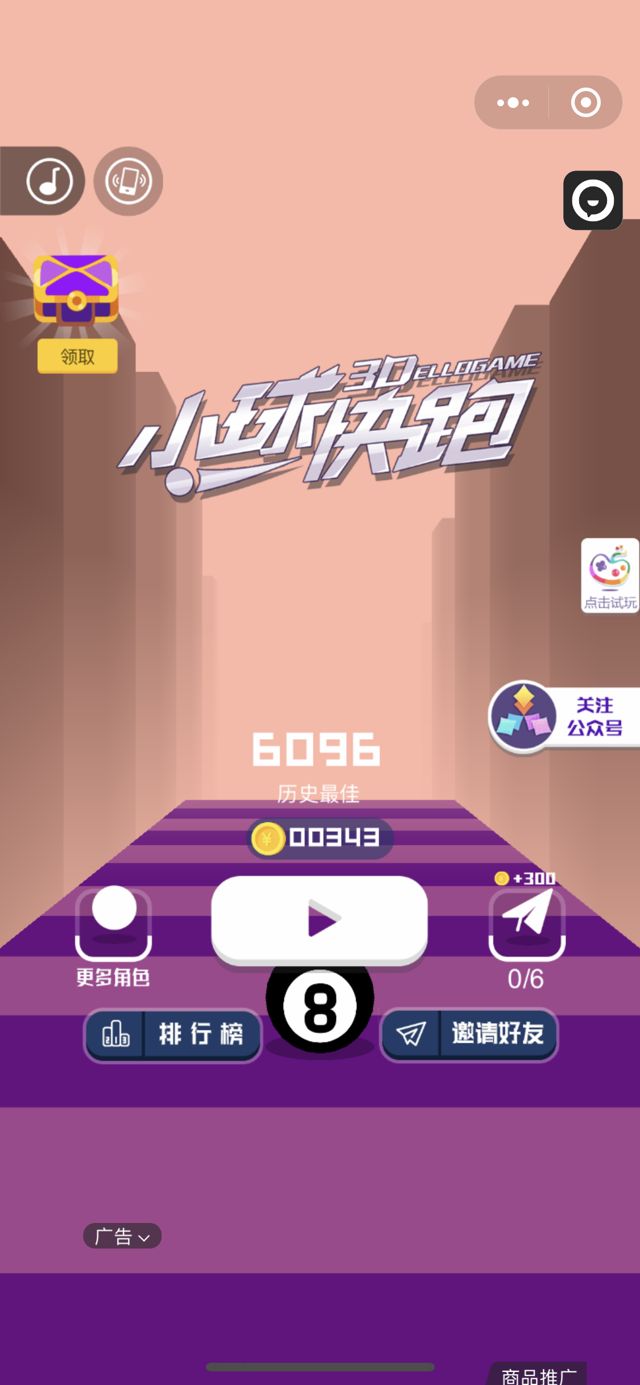Claim the treasure chest reward (领取)
This screenshot has width=640, height=1385.
77,356
